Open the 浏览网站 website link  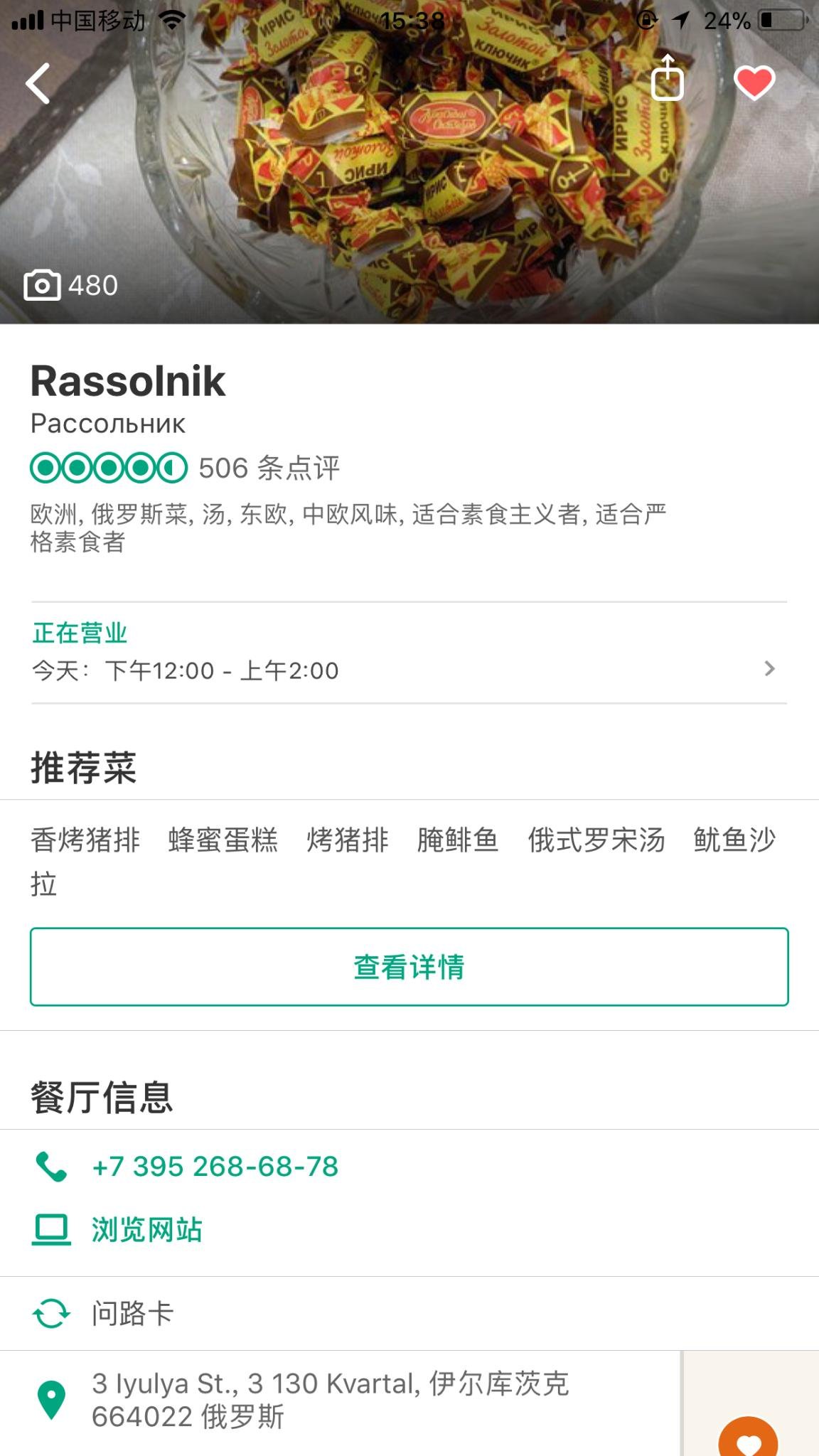click(146, 1230)
